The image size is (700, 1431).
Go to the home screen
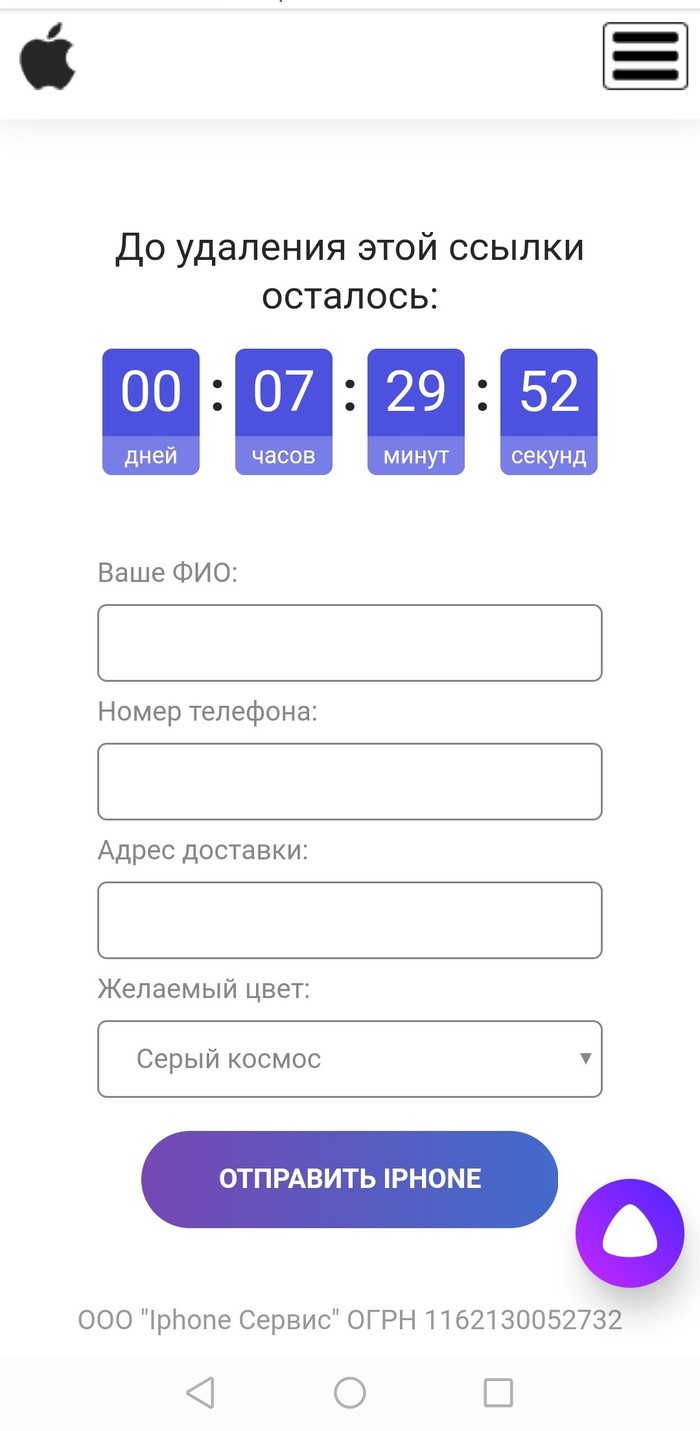(x=350, y=1392)
